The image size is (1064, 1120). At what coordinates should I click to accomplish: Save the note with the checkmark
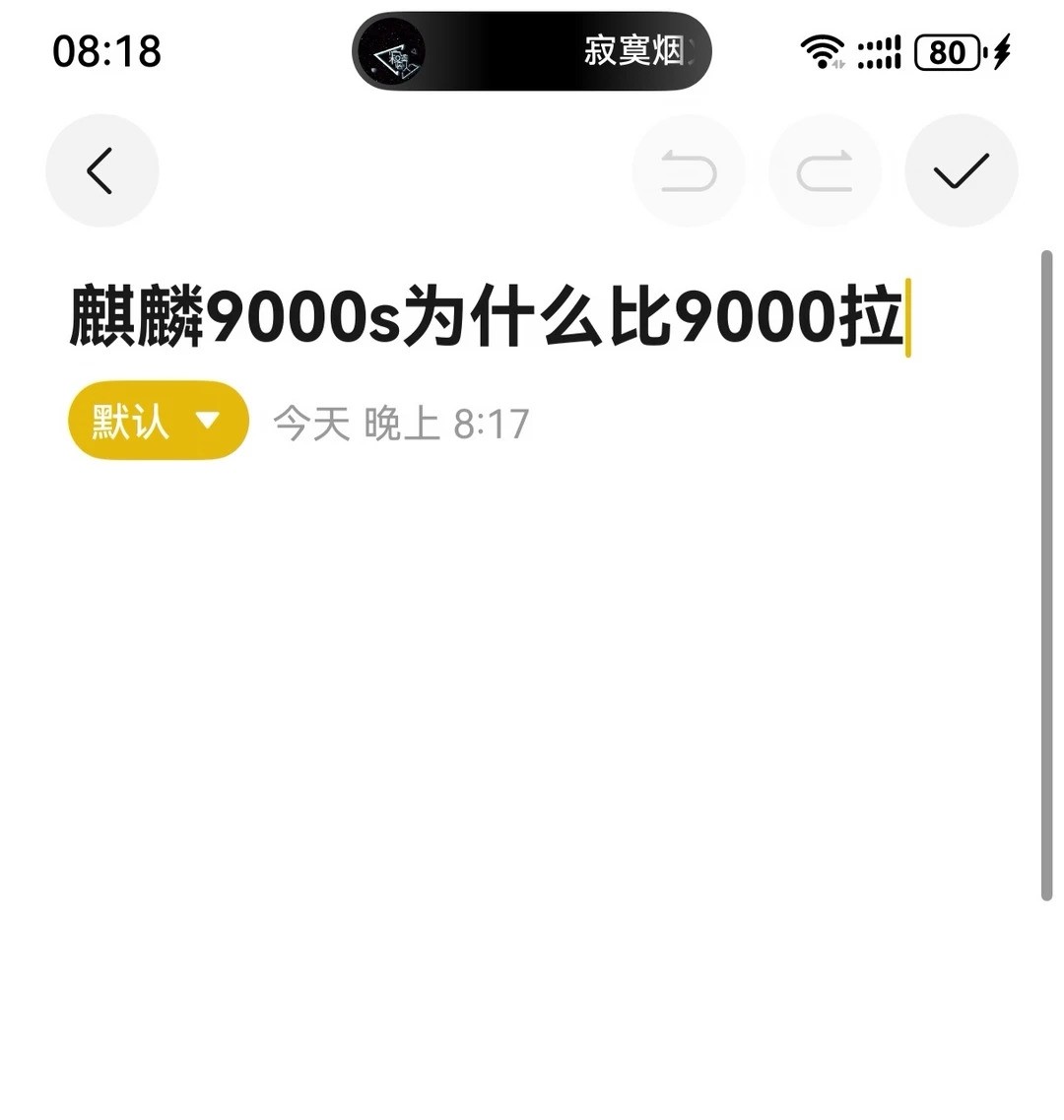(x=962, y=170)
